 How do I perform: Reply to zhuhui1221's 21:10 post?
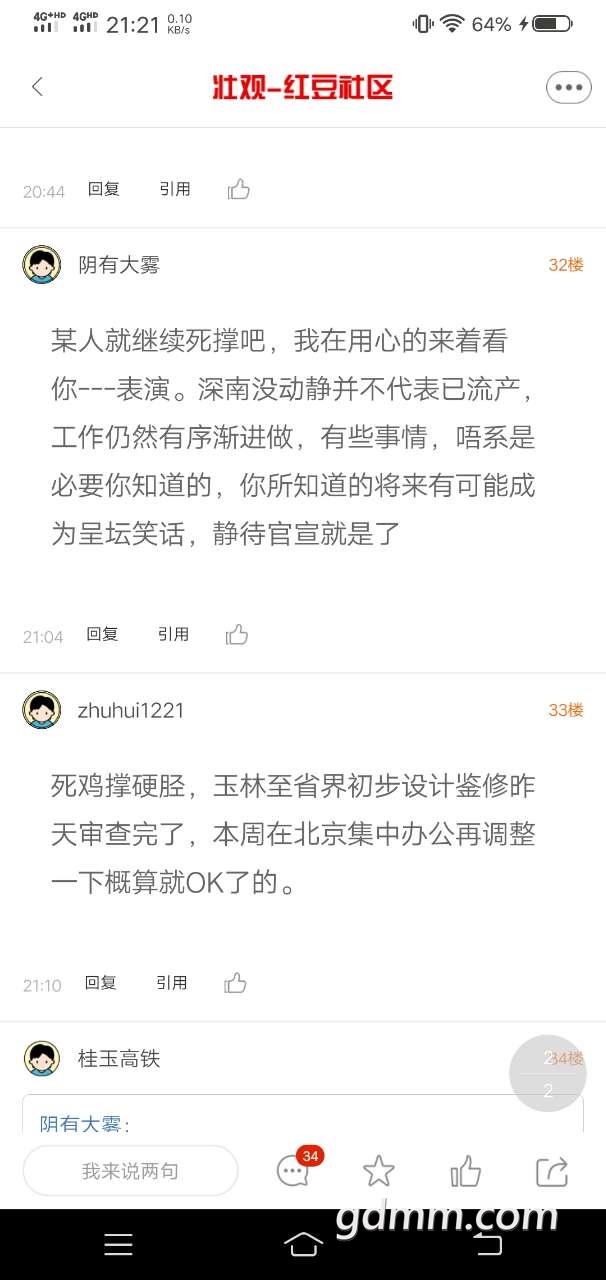[101, 983]
